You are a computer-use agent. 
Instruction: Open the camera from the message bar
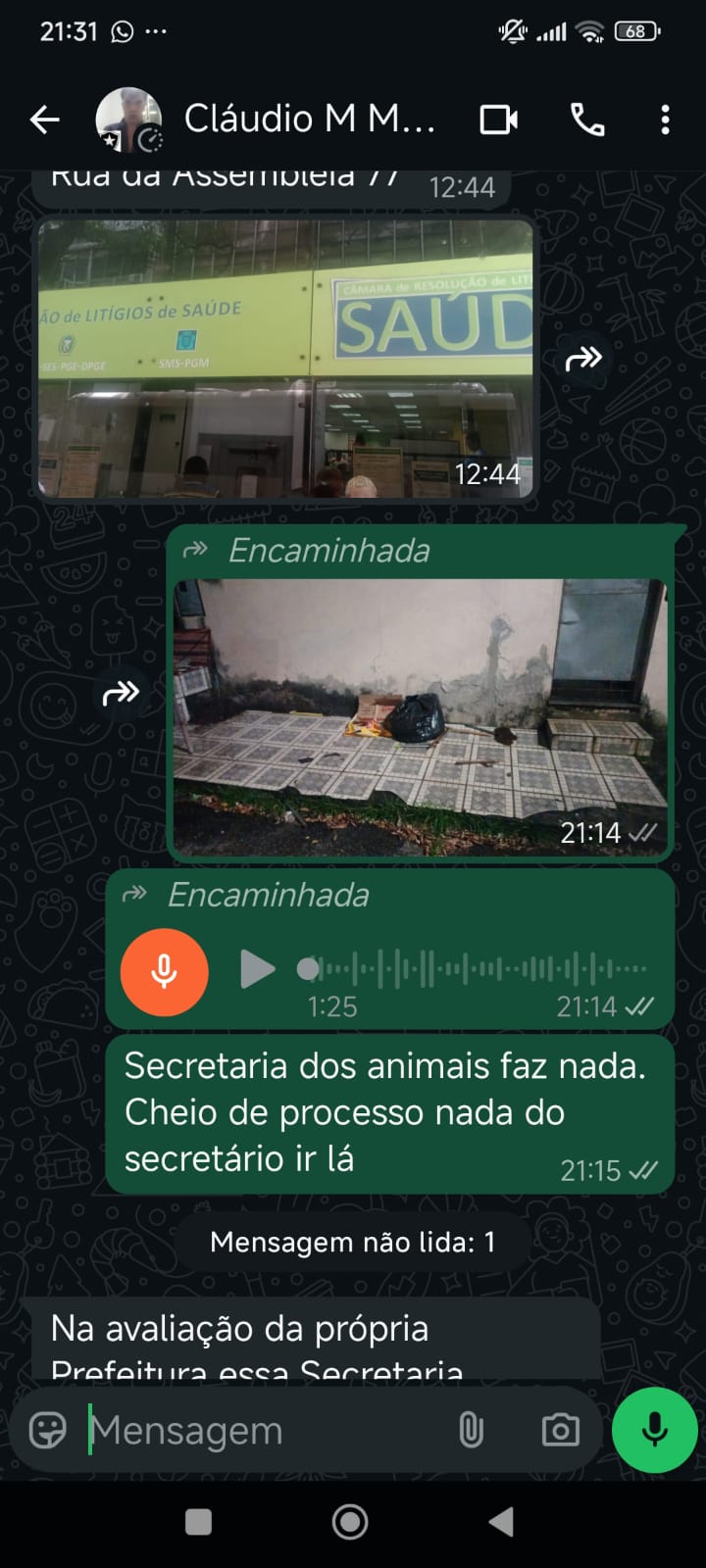tap(560, 1431)
